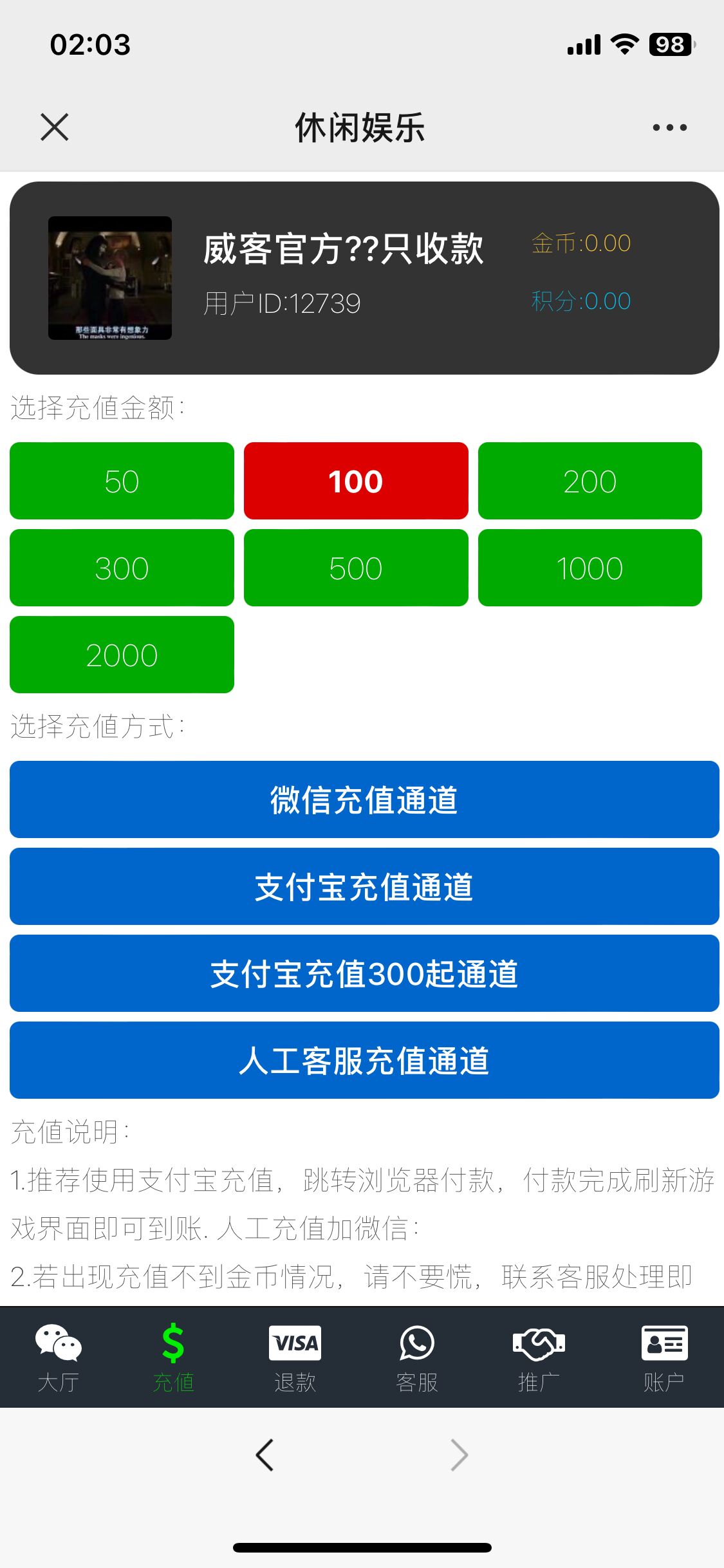Open the 退款 tab
This screenshot has width=724, height=1568.
295,1358
